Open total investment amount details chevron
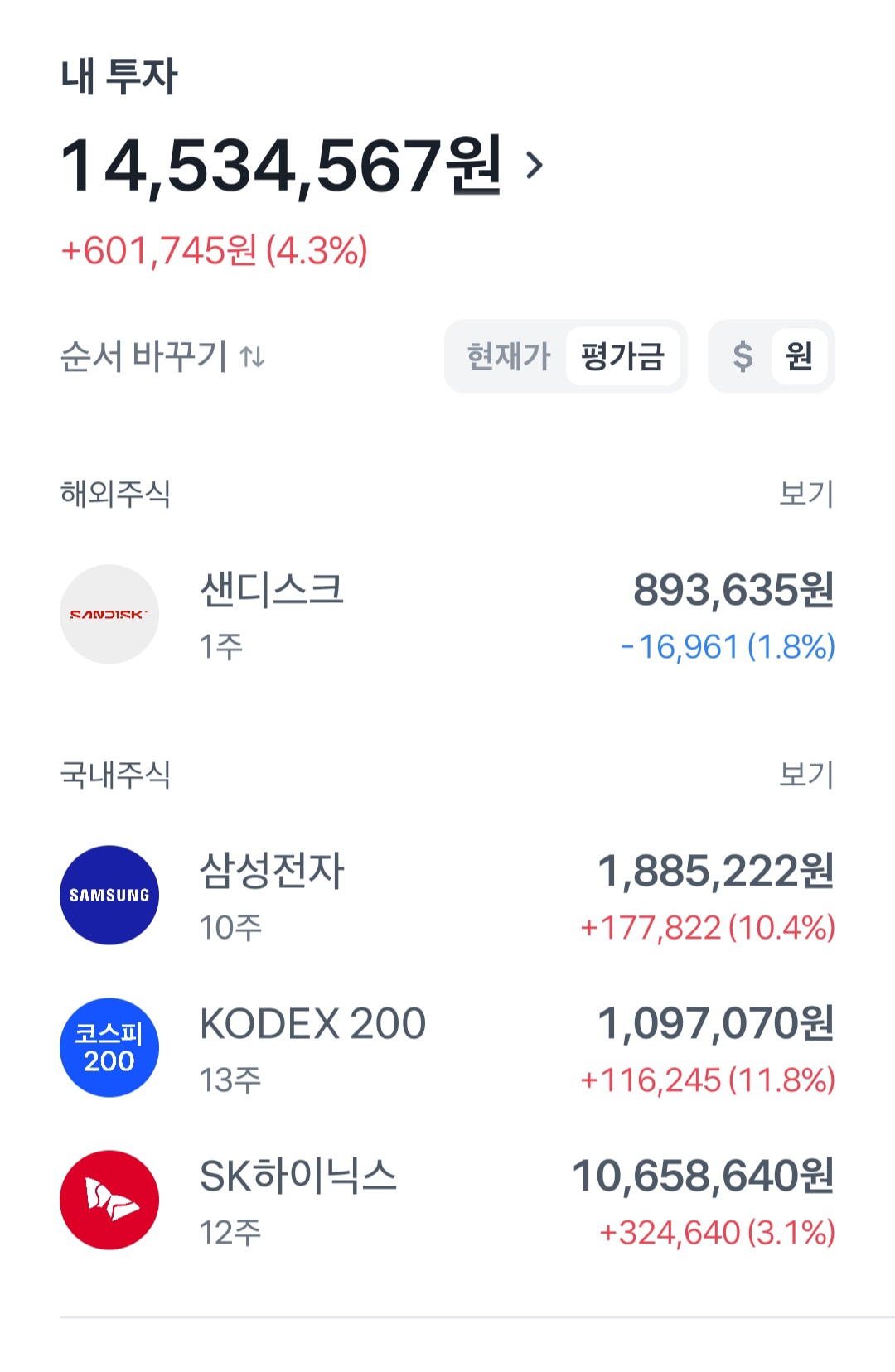 tap(535, 165)
